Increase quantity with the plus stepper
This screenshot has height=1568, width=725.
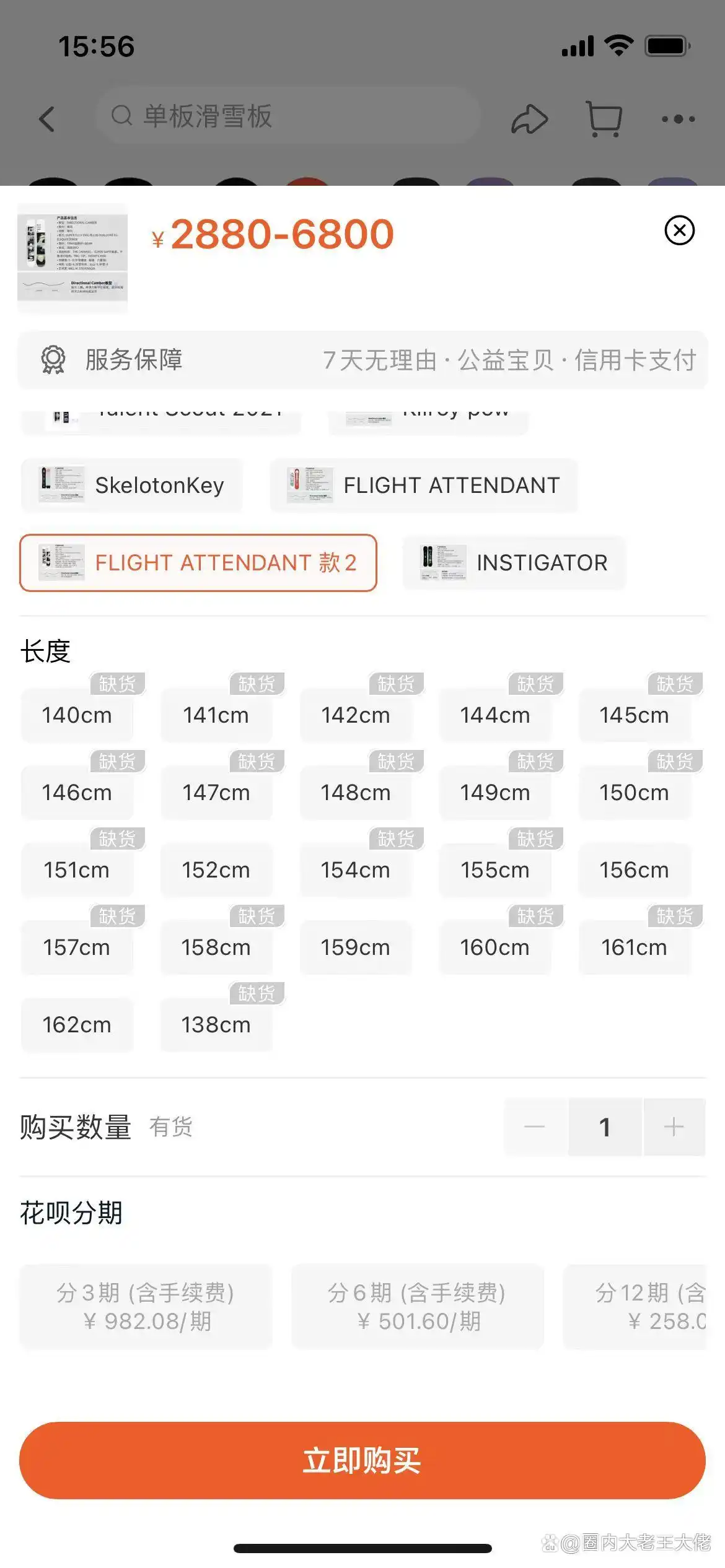(x=674, y=1127)
